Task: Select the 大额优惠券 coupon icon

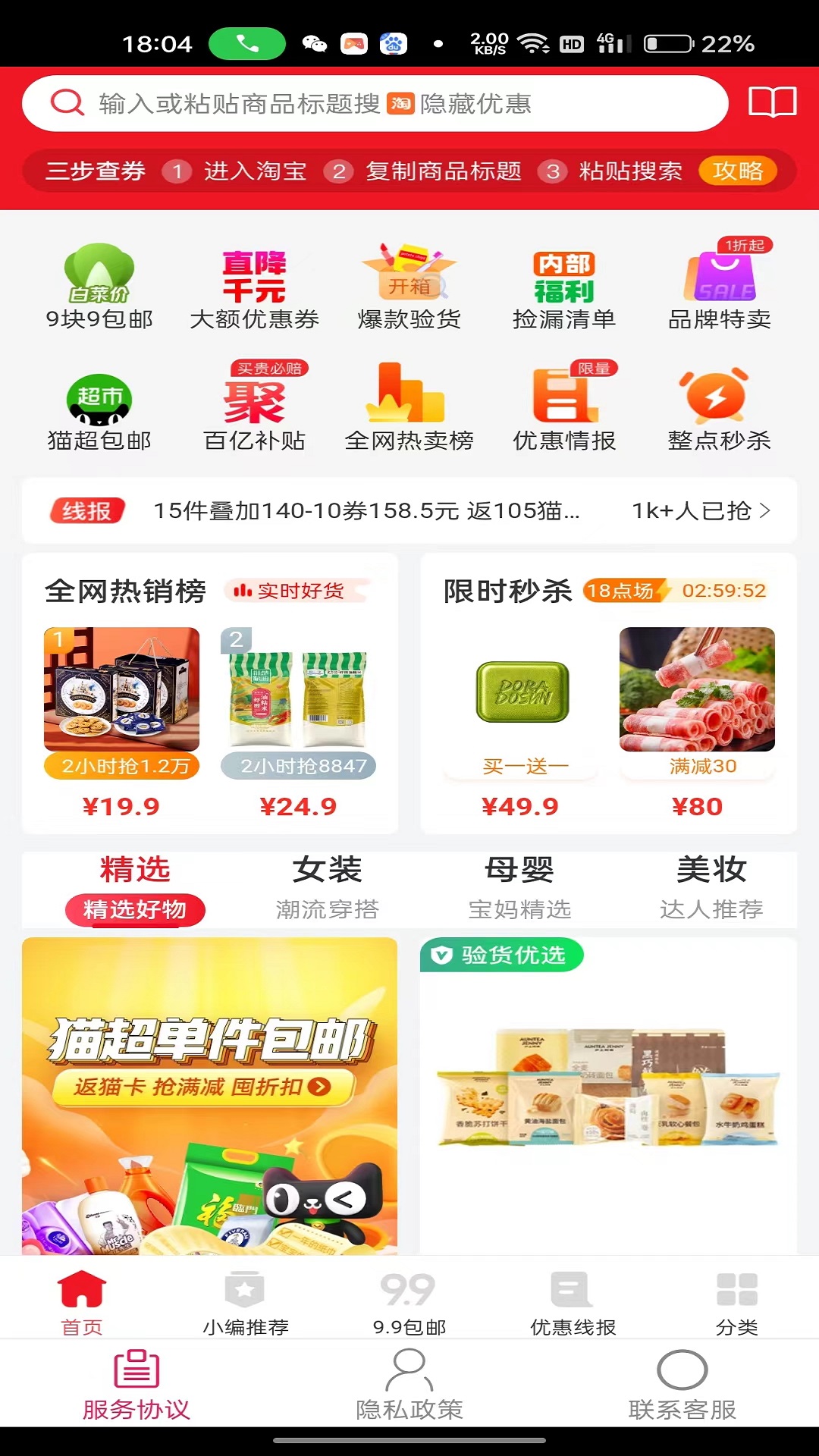Action: [254, 277]
